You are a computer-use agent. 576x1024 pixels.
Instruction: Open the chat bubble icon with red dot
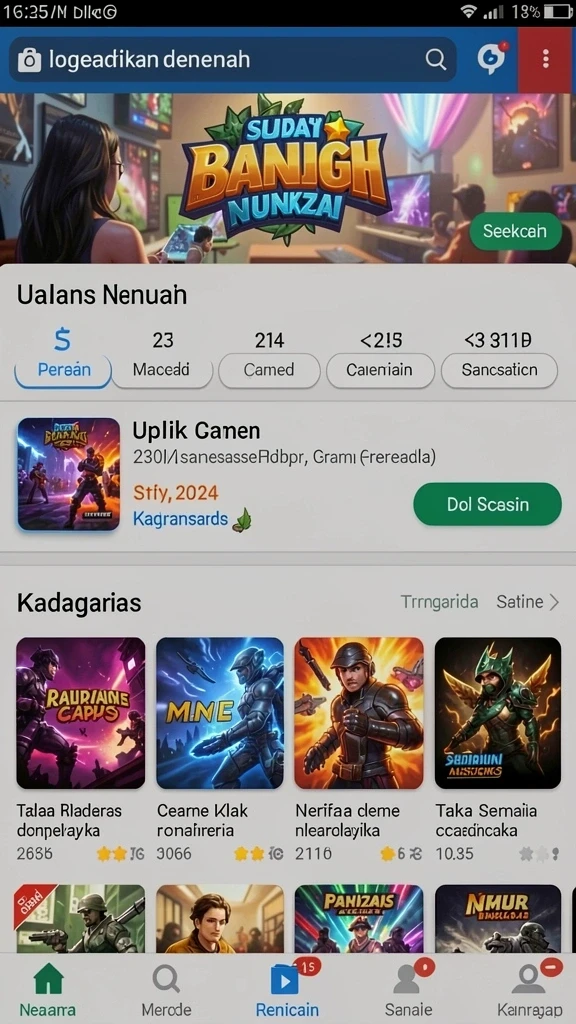coord(492,59)
